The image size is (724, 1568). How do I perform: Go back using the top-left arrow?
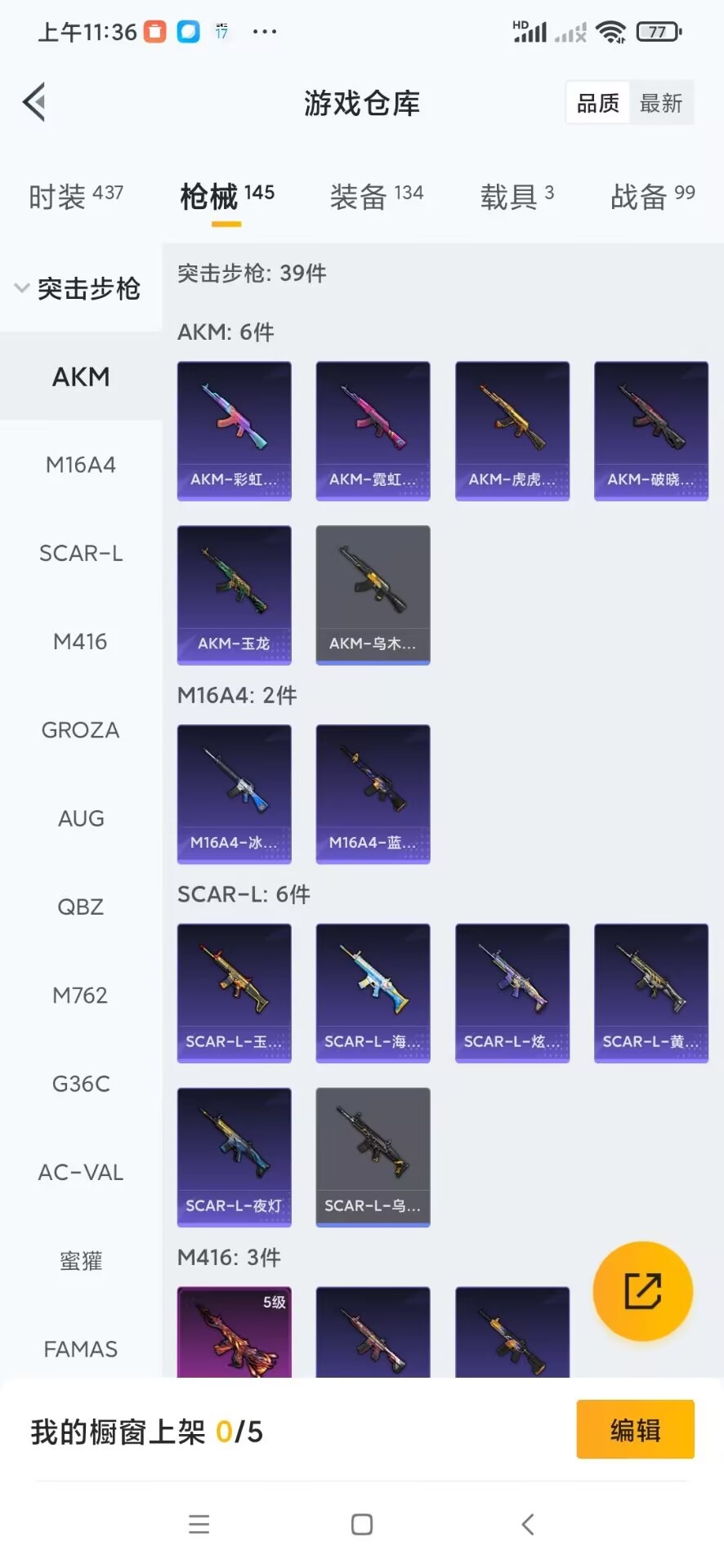pos(34,103)
